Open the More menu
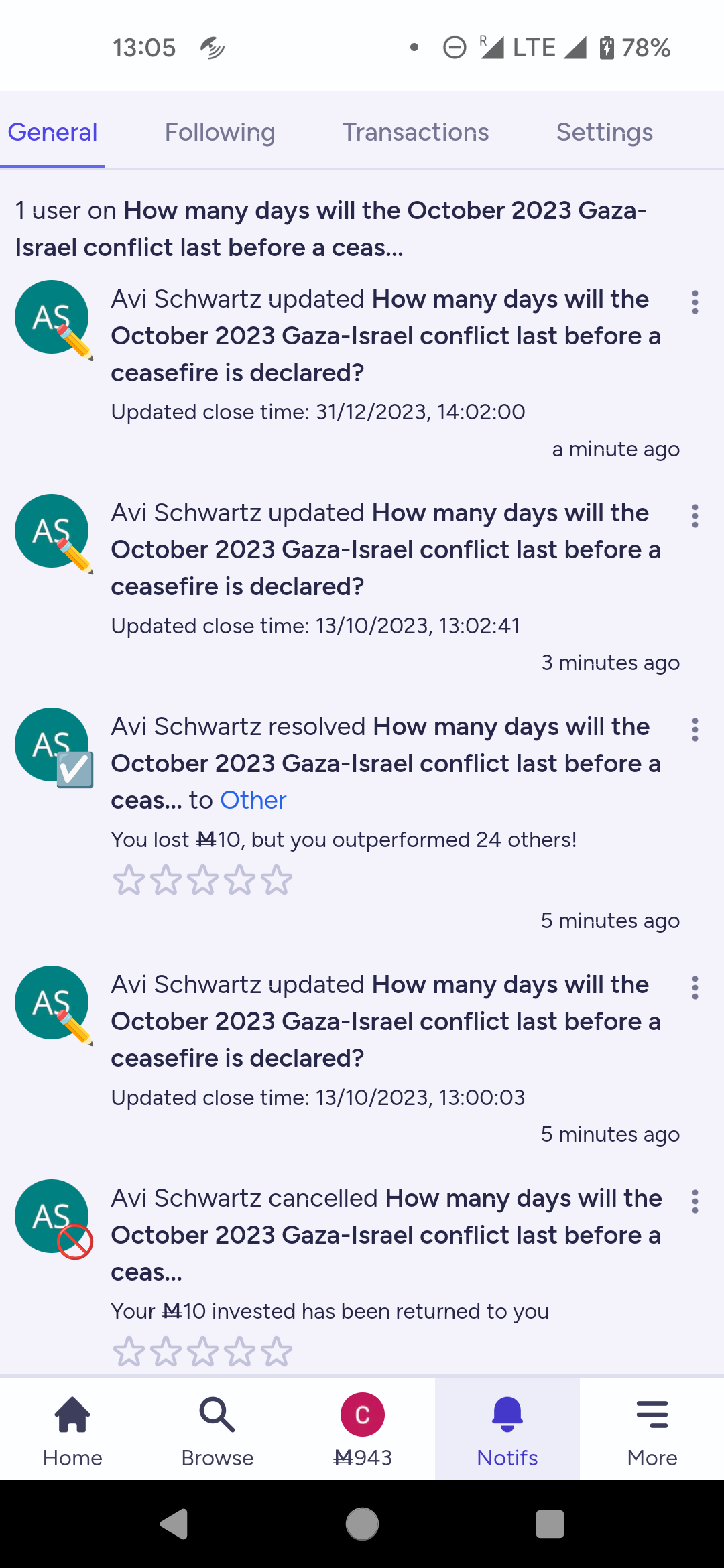Image resolution: width=724 pixels, height=1568 pixels. tap(652, 1429)
